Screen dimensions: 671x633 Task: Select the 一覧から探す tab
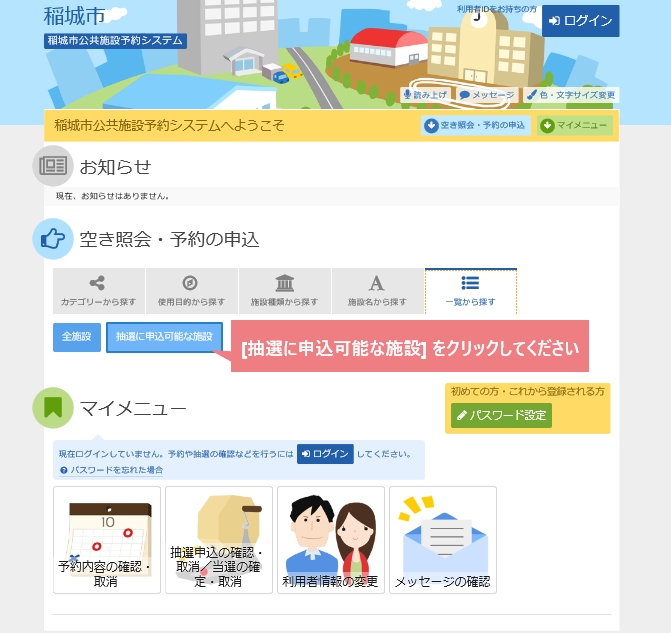pos(470,291)
